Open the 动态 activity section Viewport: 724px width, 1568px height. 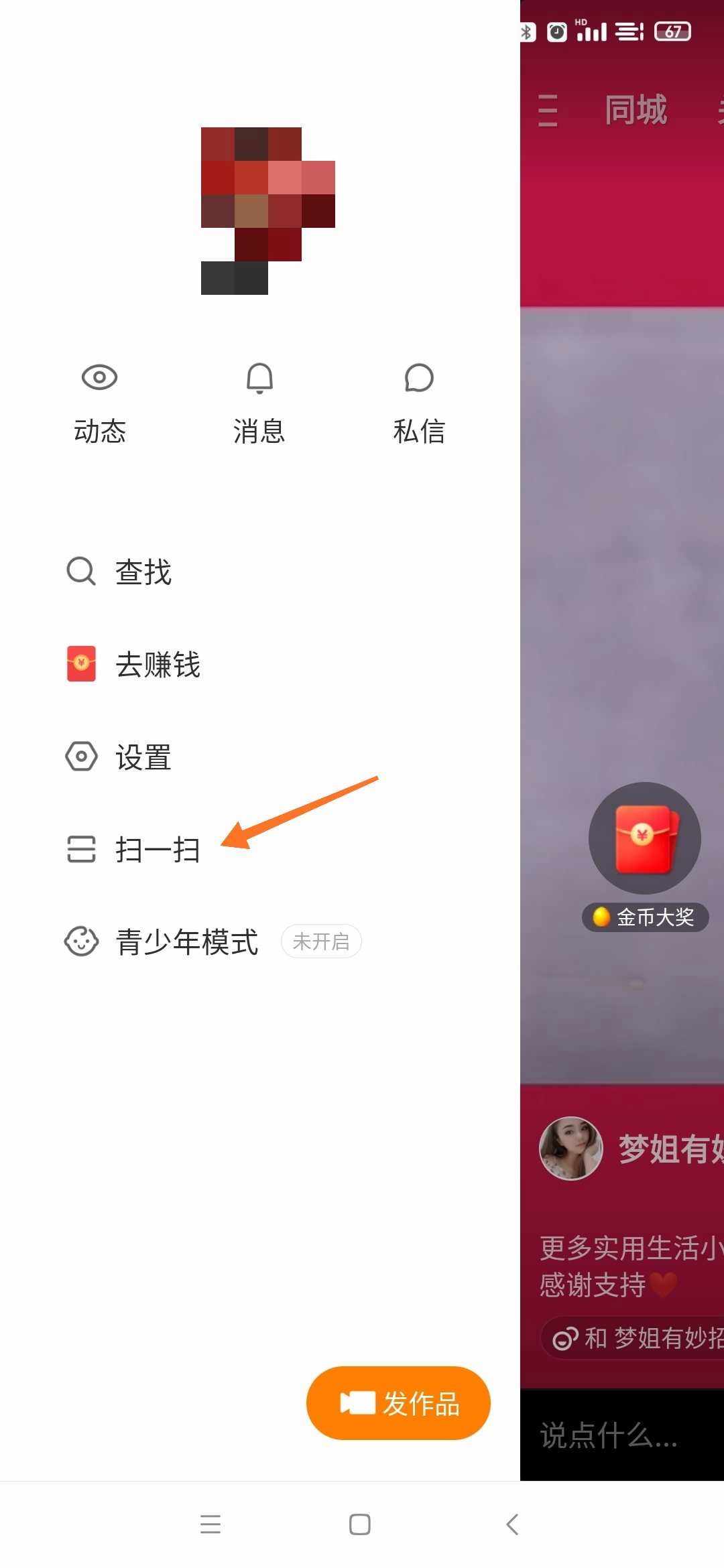pos(99,404)
